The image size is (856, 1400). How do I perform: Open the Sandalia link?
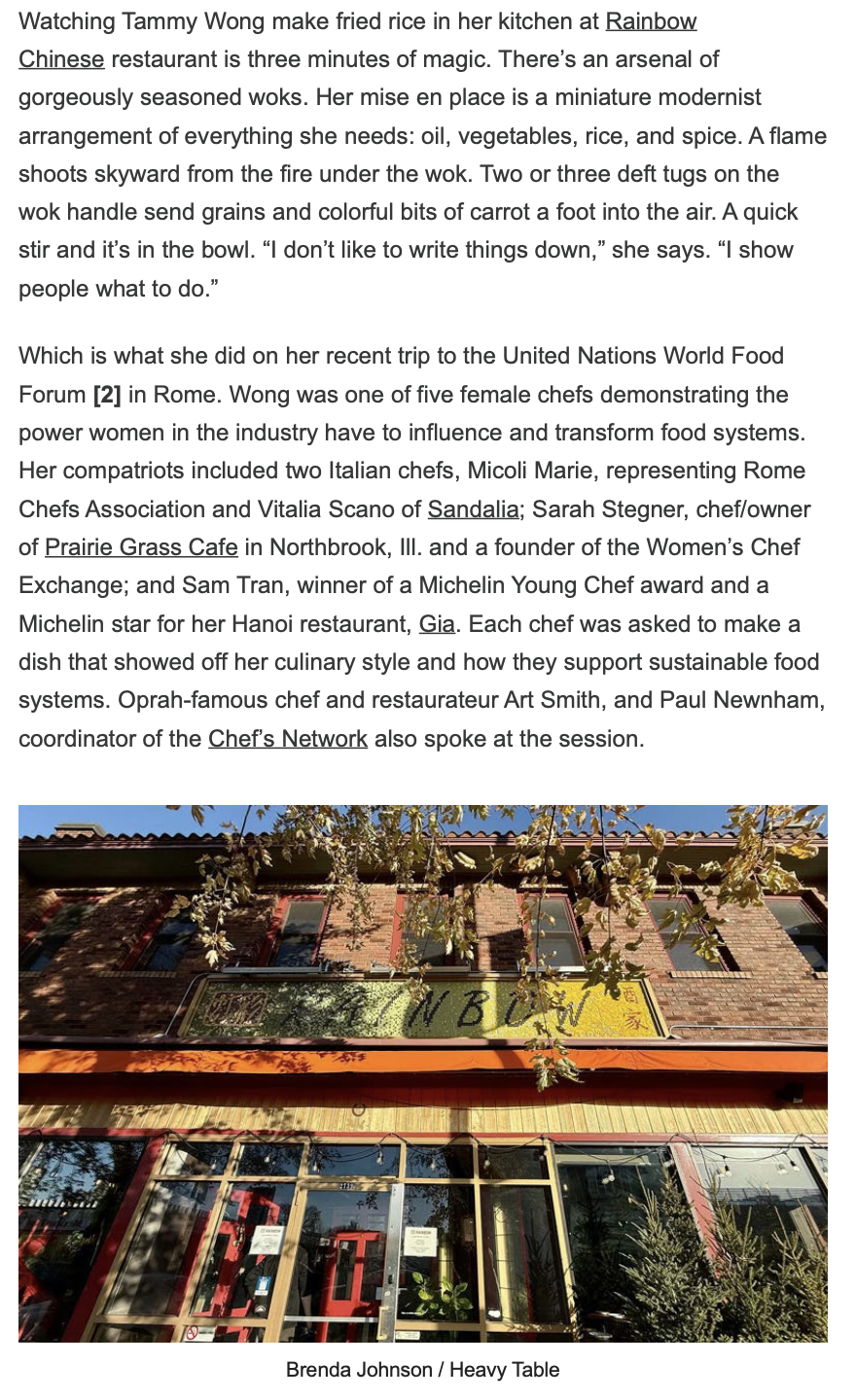[x=473, y=509]
